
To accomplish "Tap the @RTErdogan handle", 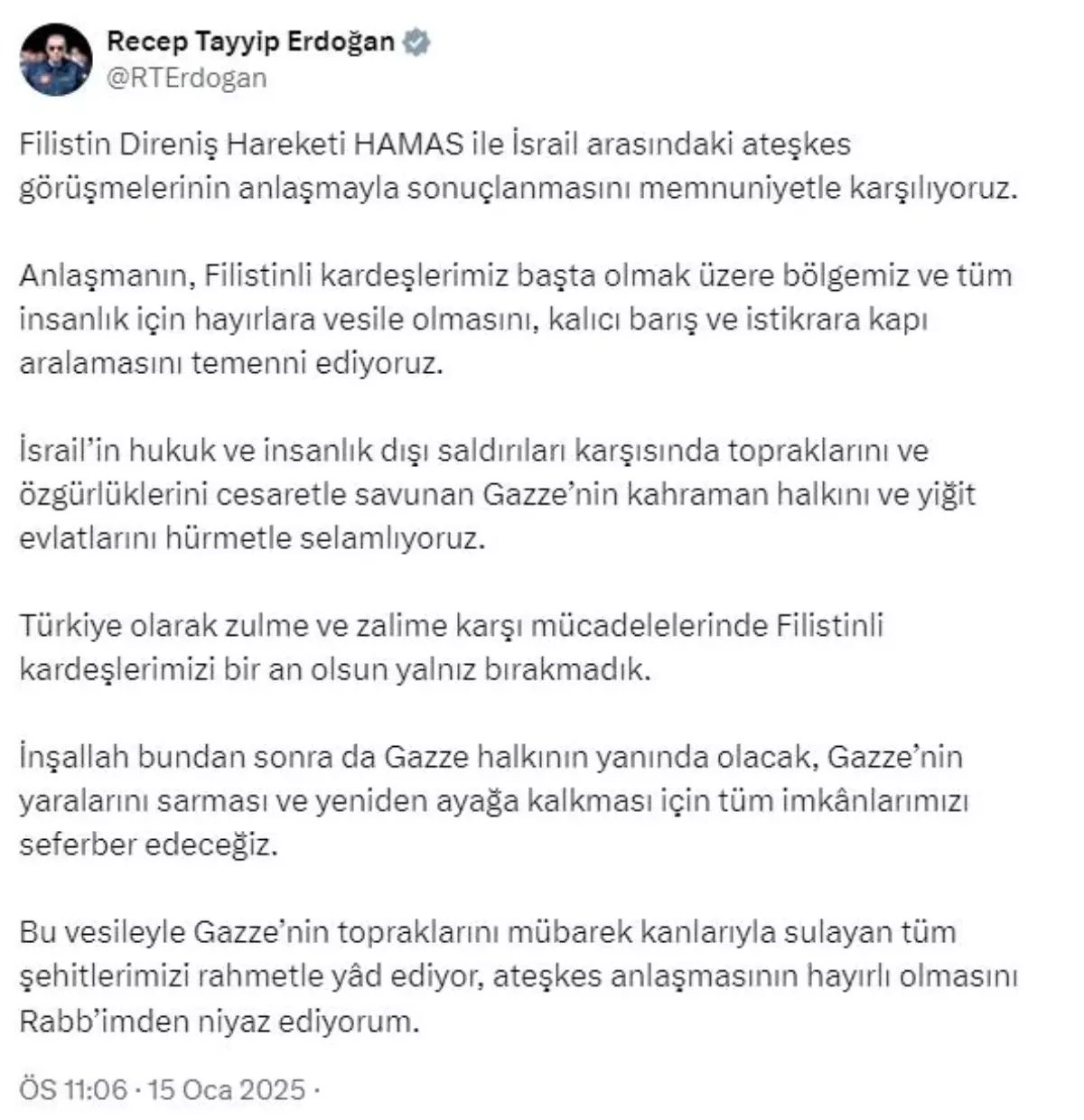I will 187,79.
